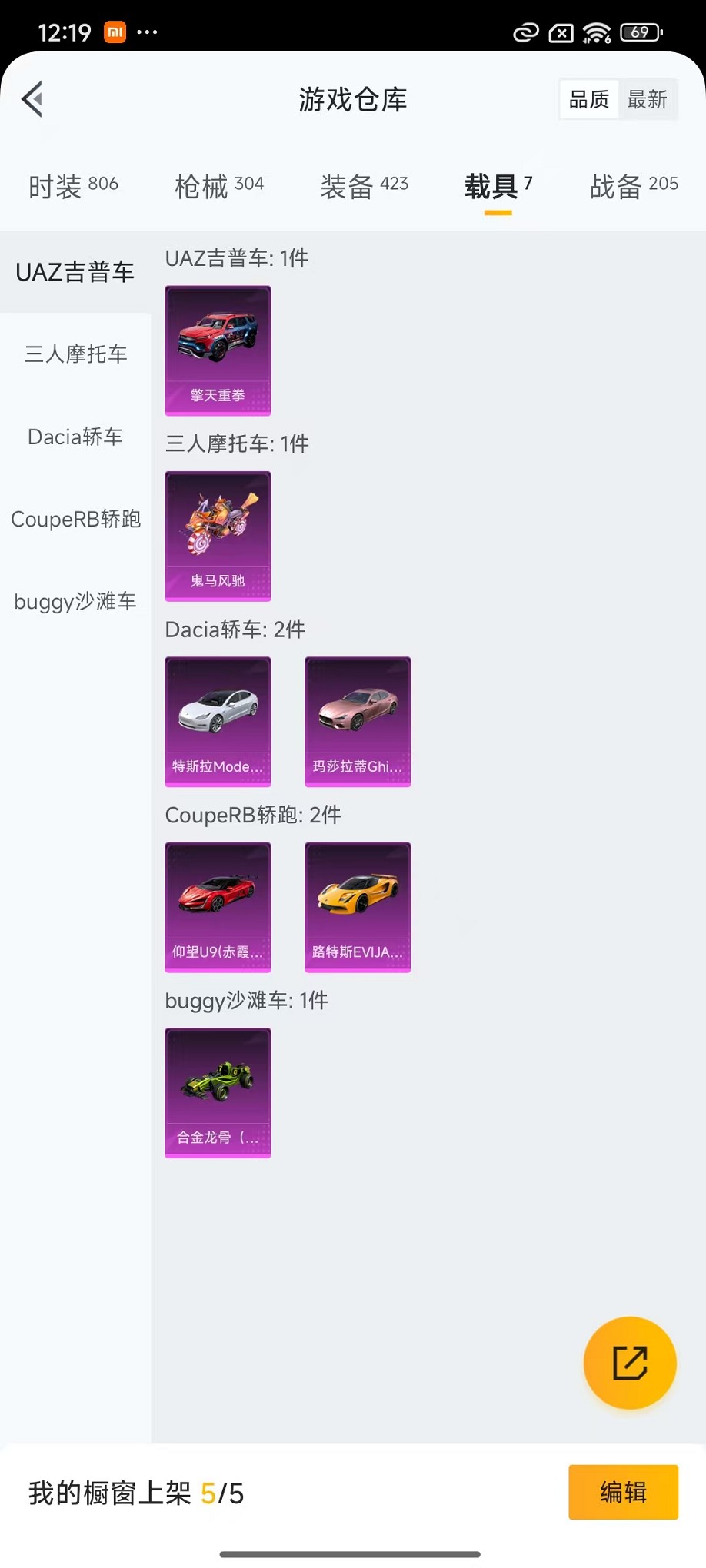
Task: Sort items by 品质
Action: [x=588, y=99]
